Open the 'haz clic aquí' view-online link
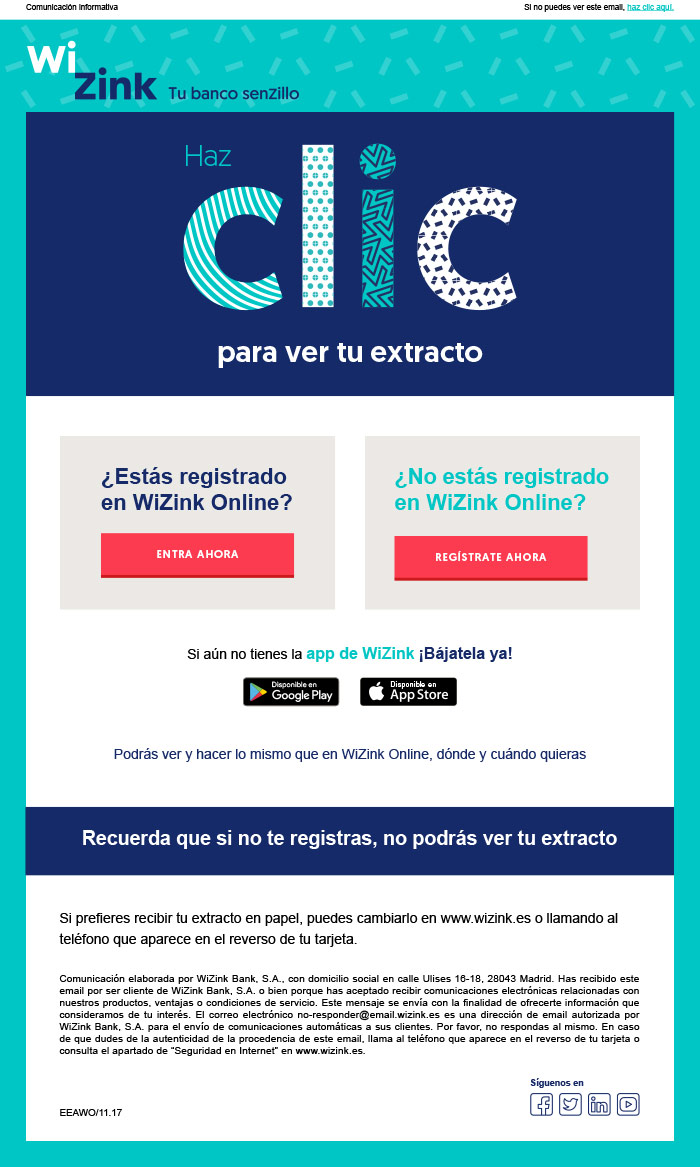This screenshot has height=1167, width=700. click(650, 7)
